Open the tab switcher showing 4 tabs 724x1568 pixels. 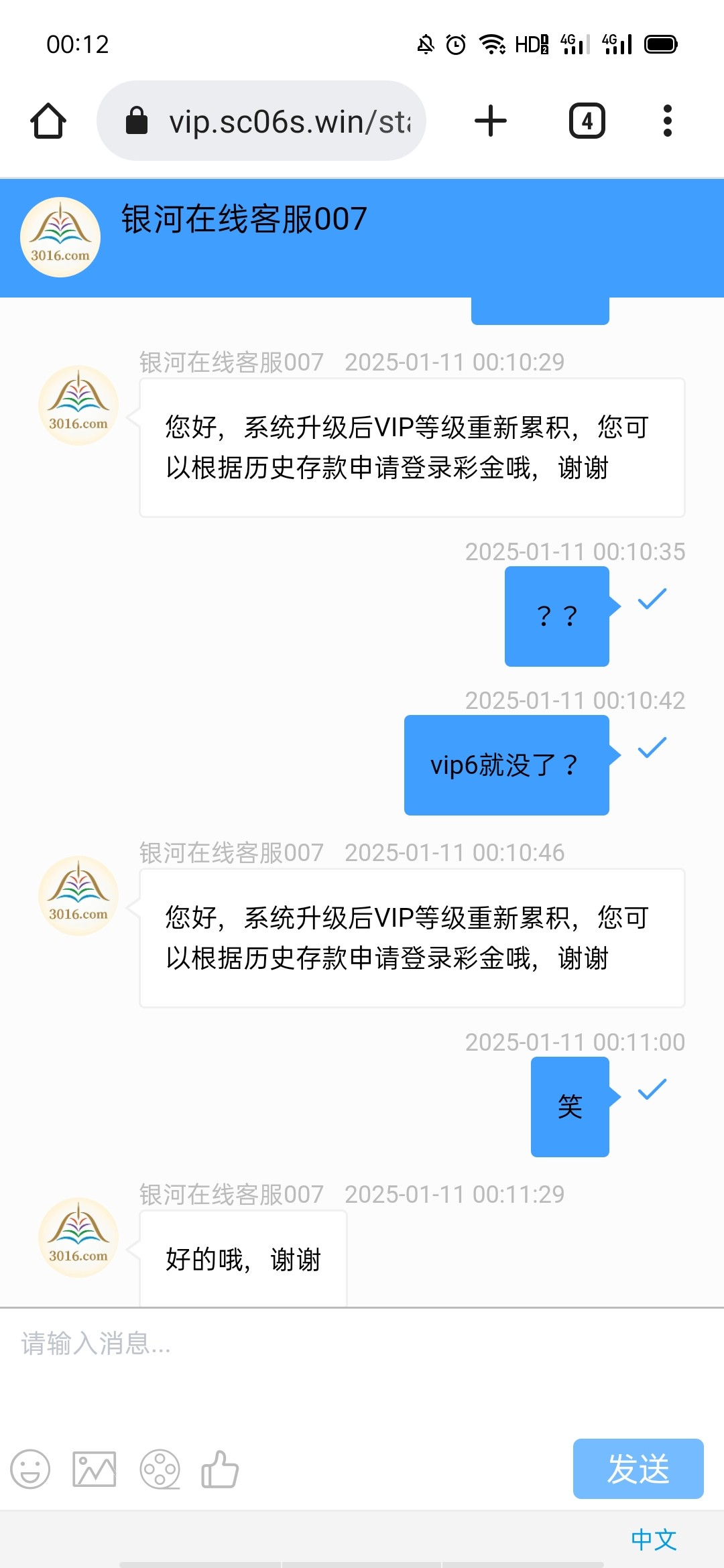[587, 121]
